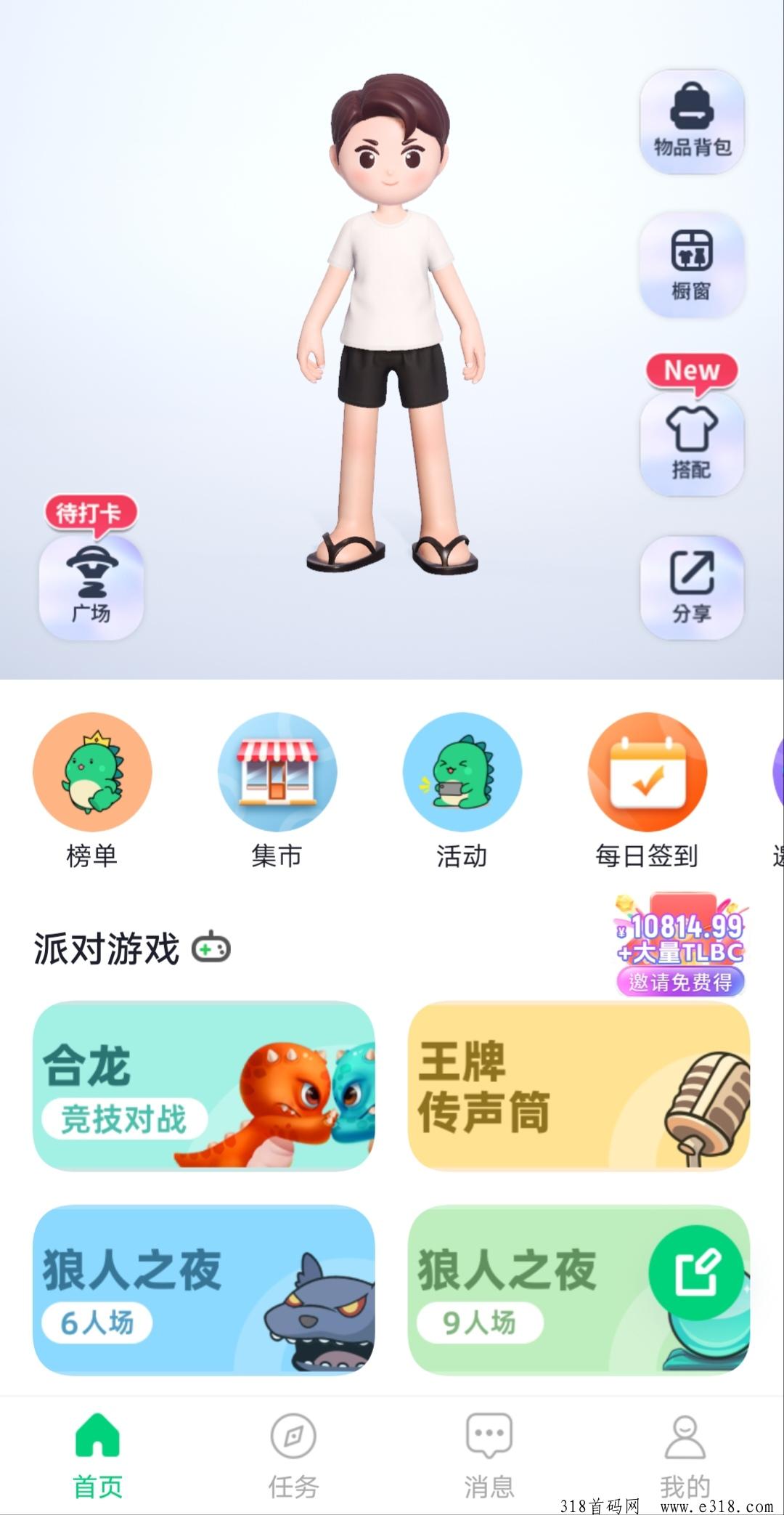Visit the 集市 marketplace
Screen dimensions: 784x1515
coord(277,772)
